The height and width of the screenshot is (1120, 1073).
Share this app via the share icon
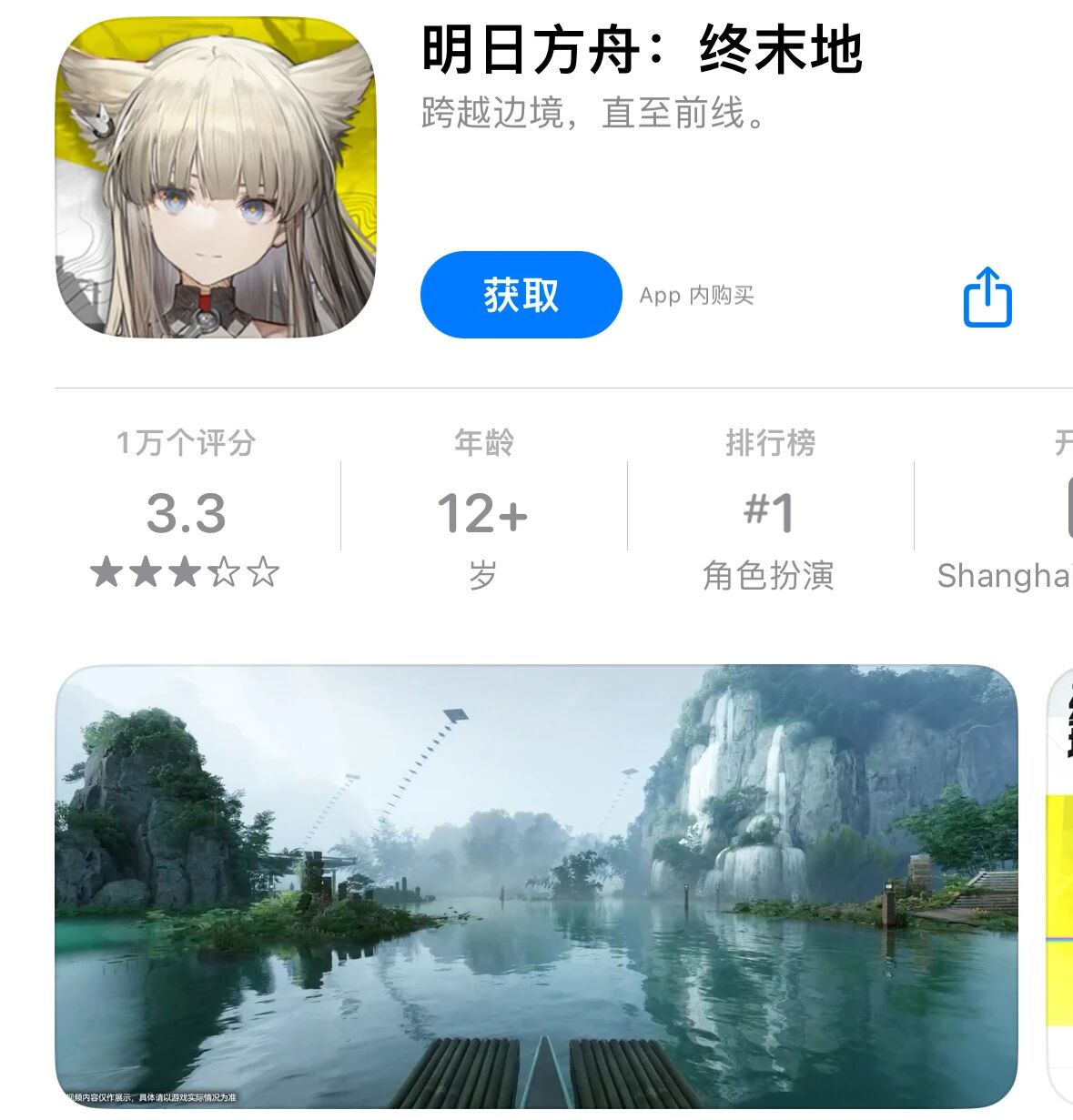click(x=987, y=297)
